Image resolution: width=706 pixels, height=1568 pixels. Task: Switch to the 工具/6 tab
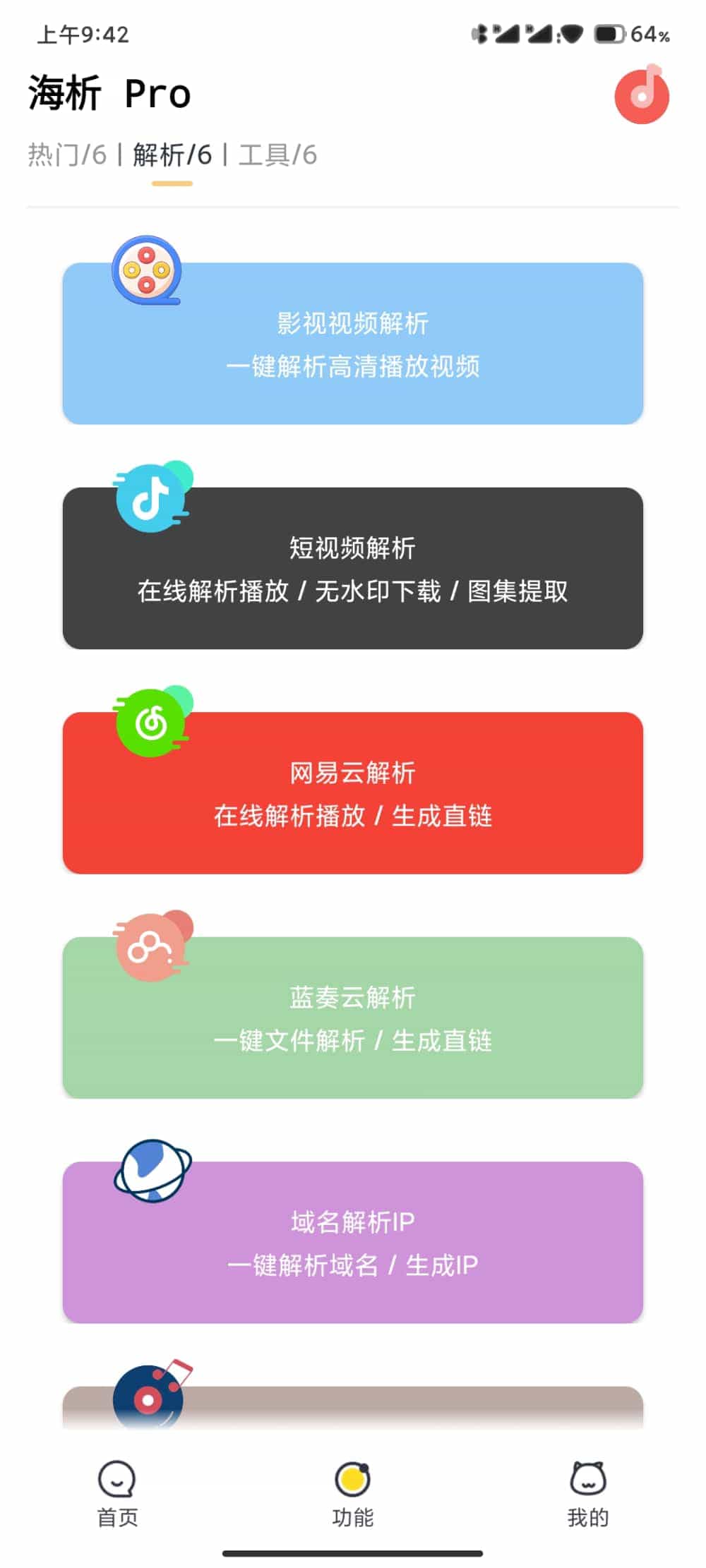[277, 155]
